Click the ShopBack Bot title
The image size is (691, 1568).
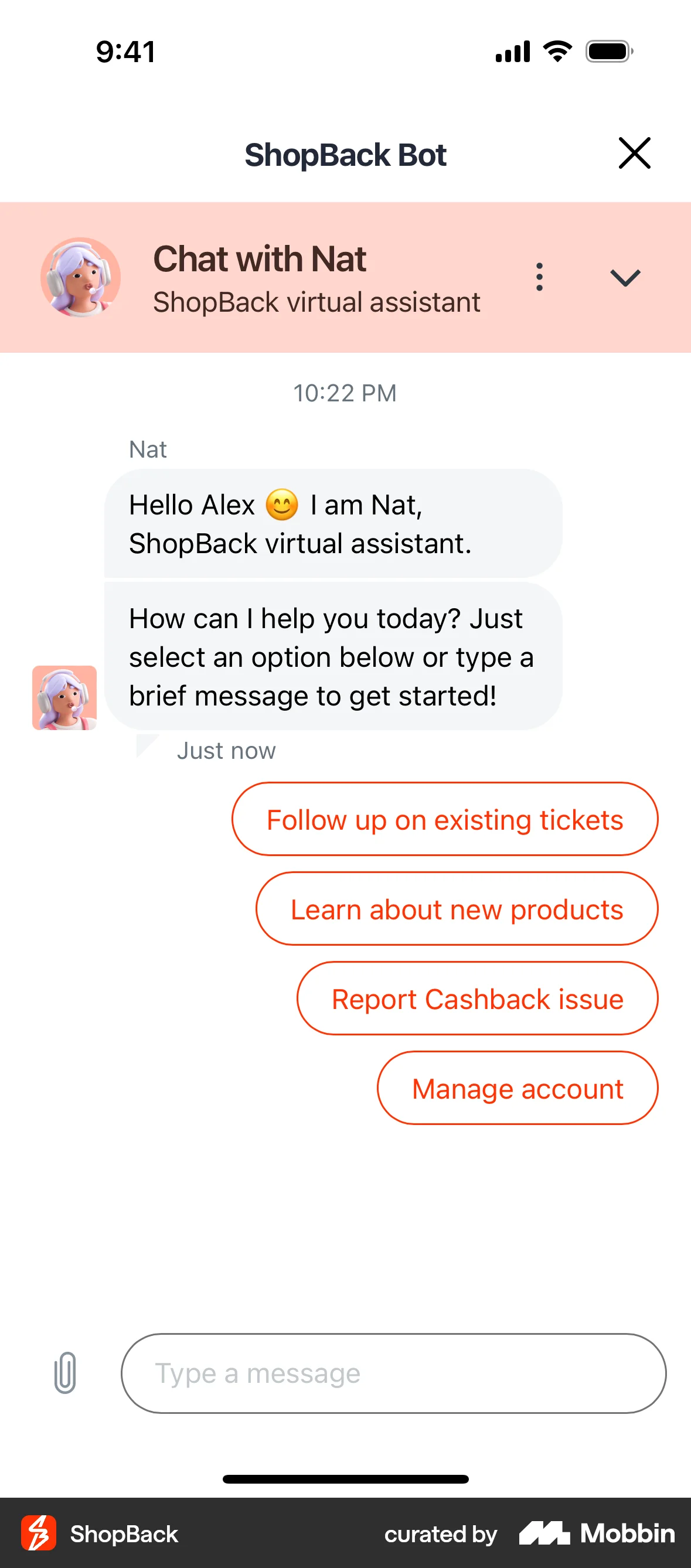click(x=345, y=155)
